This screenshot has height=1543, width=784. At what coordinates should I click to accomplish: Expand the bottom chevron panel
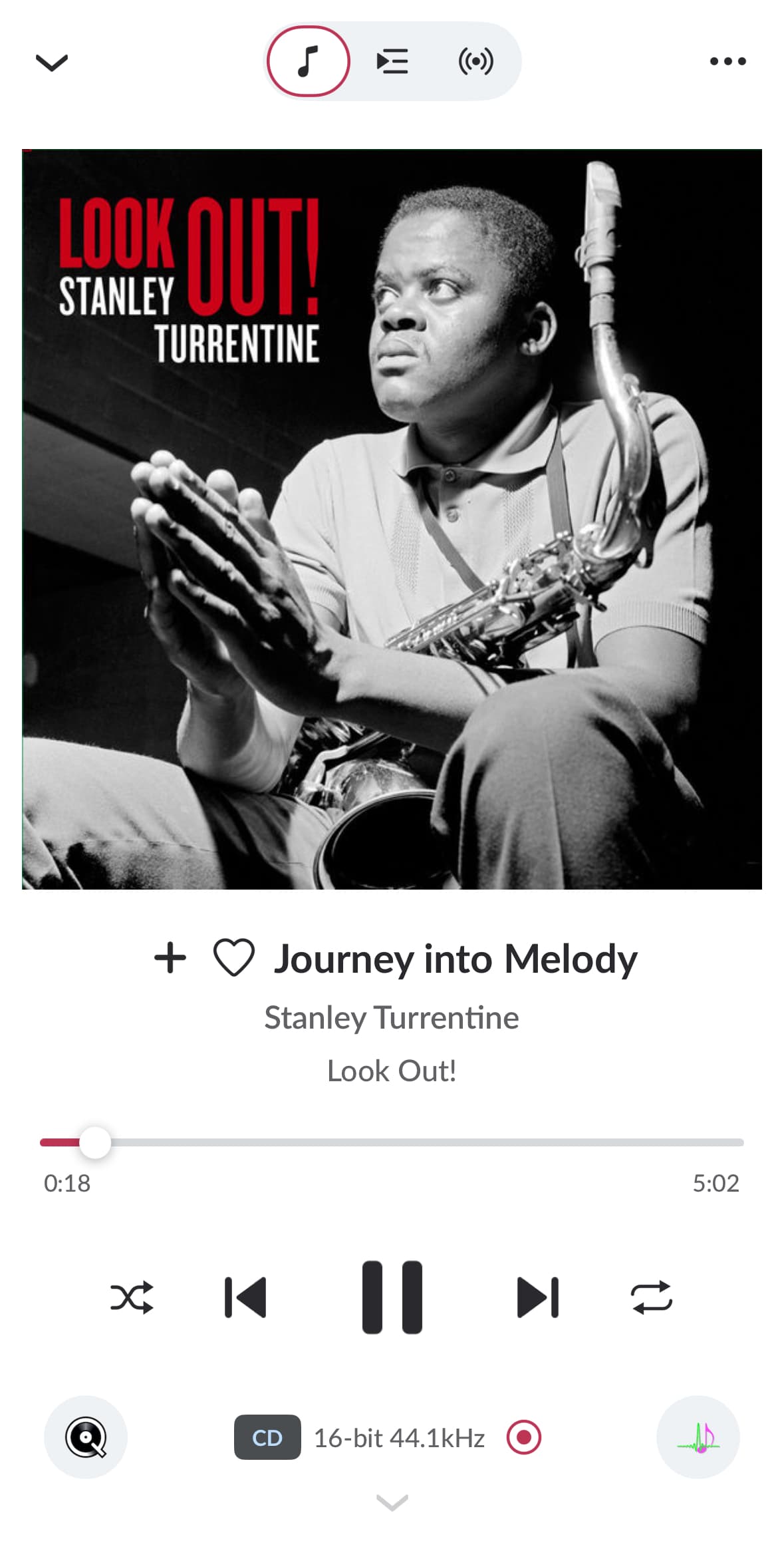click(x=392, y=1502)
